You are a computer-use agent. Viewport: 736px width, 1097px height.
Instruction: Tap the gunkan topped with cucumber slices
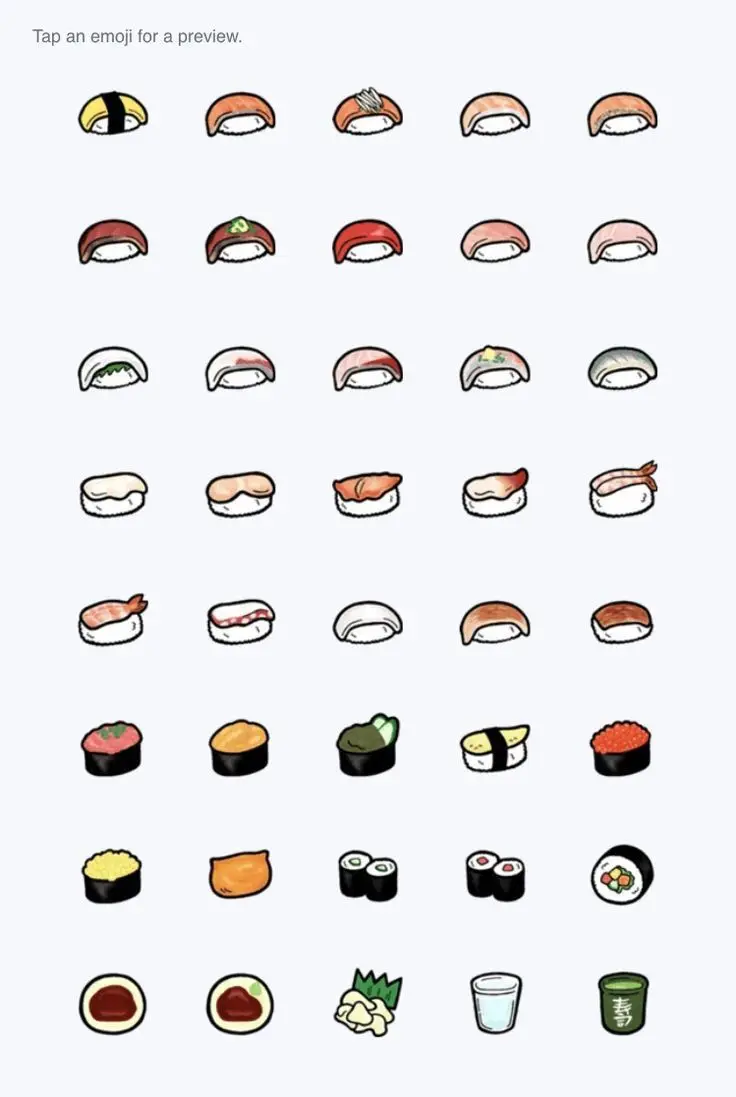pyautogui.click(x=368, y=747)
